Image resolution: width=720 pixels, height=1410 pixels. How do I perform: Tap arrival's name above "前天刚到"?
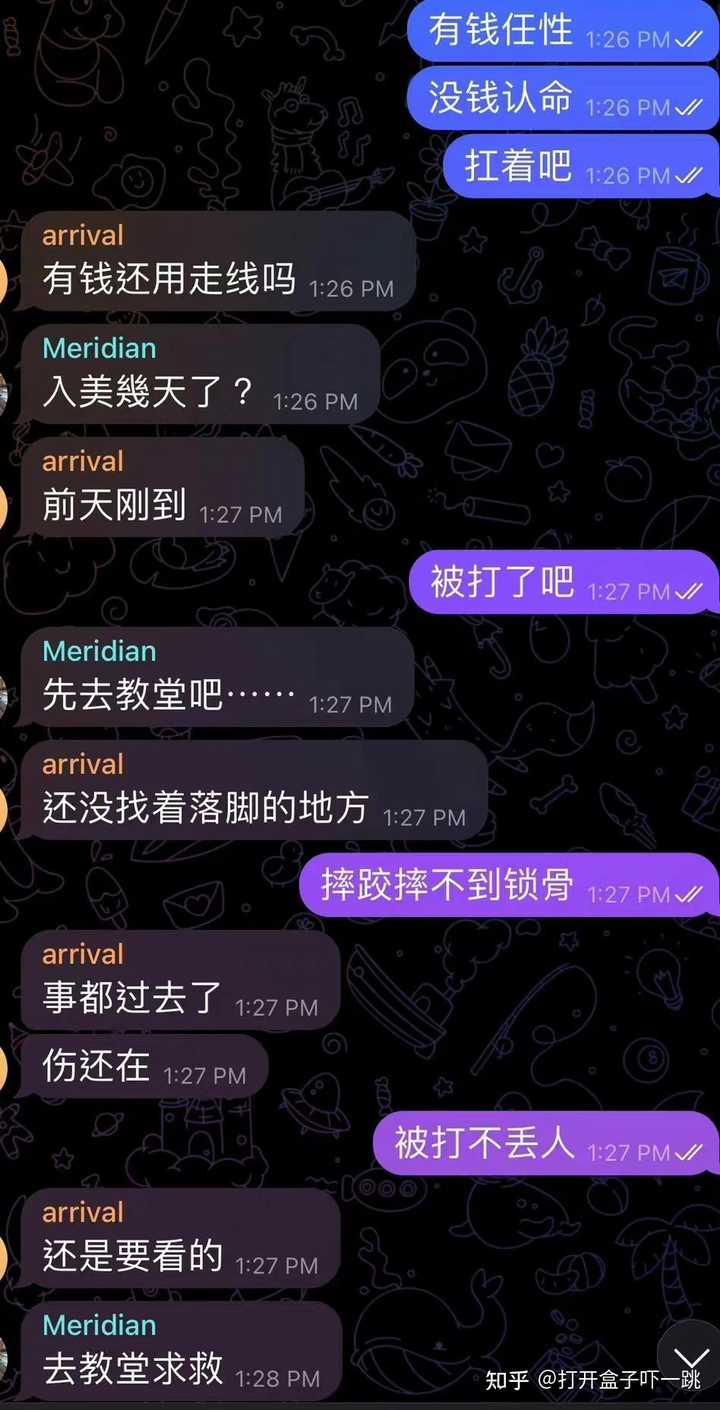coord(83,462)
